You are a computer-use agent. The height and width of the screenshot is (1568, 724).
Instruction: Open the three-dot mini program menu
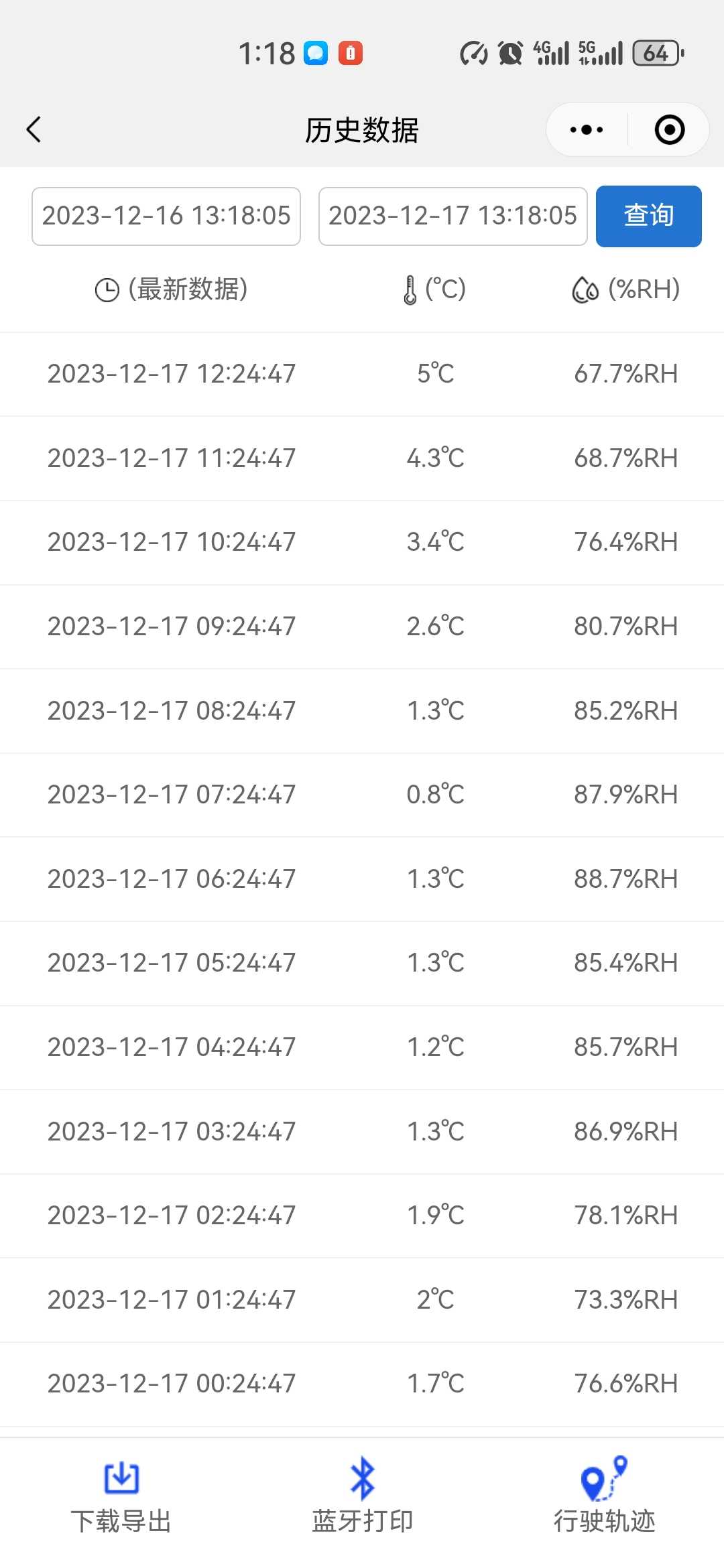pyautogui.click(x=586, y=130)
